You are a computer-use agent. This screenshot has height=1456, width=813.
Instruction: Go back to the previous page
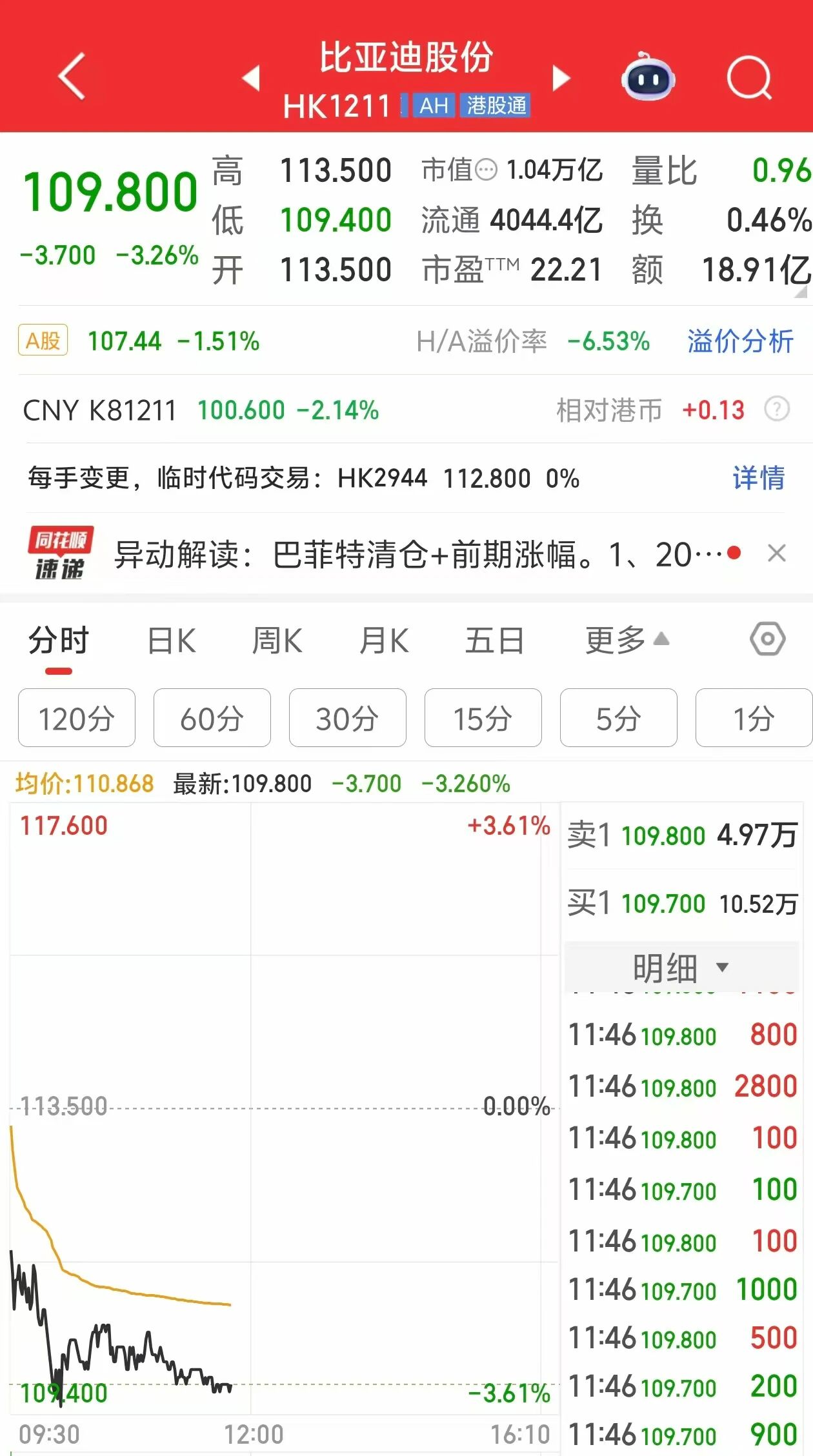click(x=72, y=77)
